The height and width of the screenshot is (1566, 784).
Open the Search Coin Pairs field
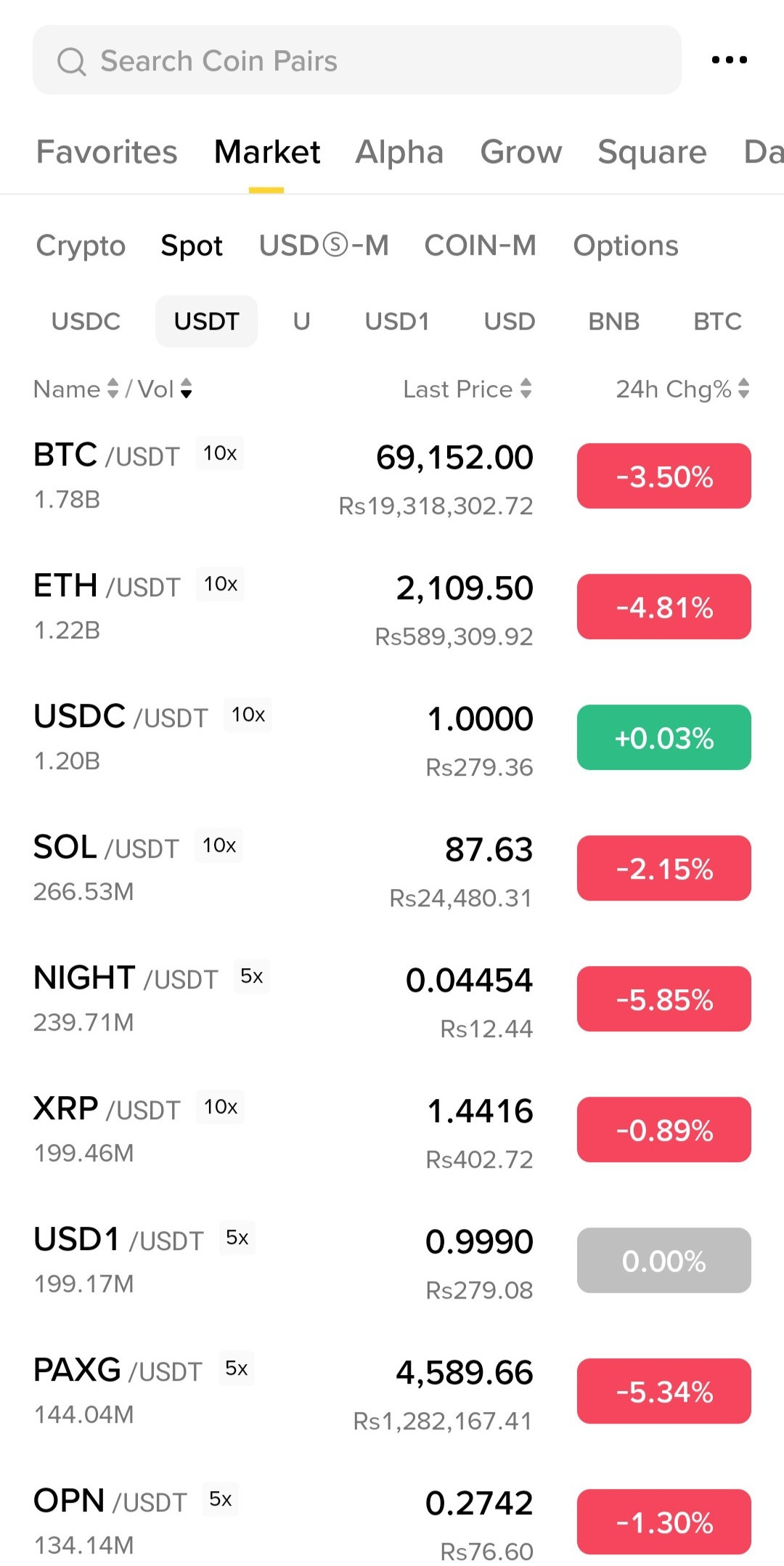(x=356, y=60)
